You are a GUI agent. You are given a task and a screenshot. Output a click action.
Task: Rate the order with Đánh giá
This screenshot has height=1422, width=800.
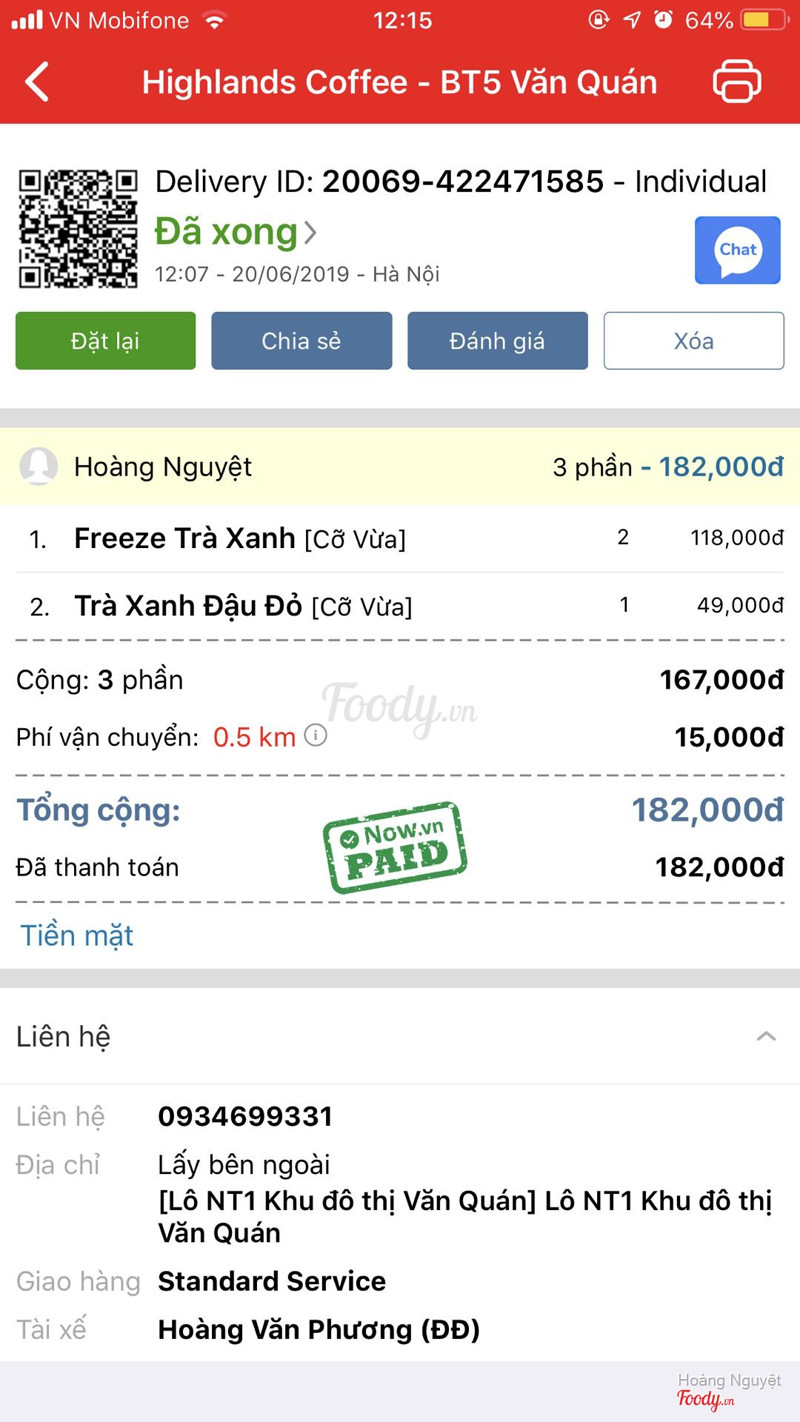497,341
